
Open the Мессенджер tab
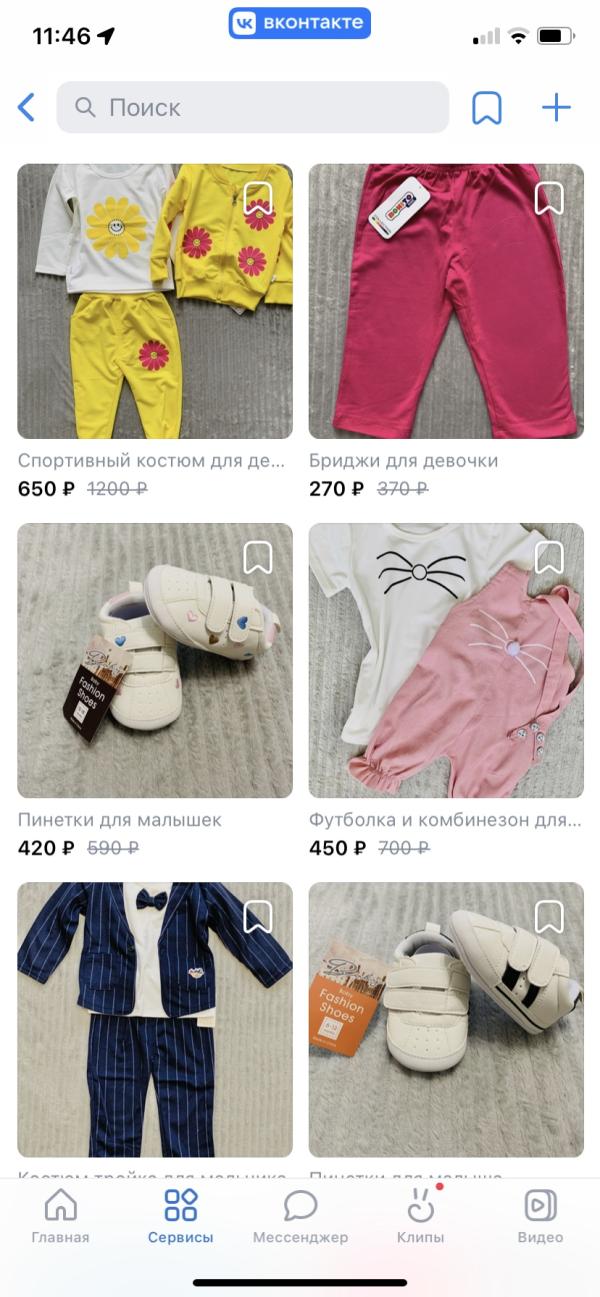click(300, 1217)
